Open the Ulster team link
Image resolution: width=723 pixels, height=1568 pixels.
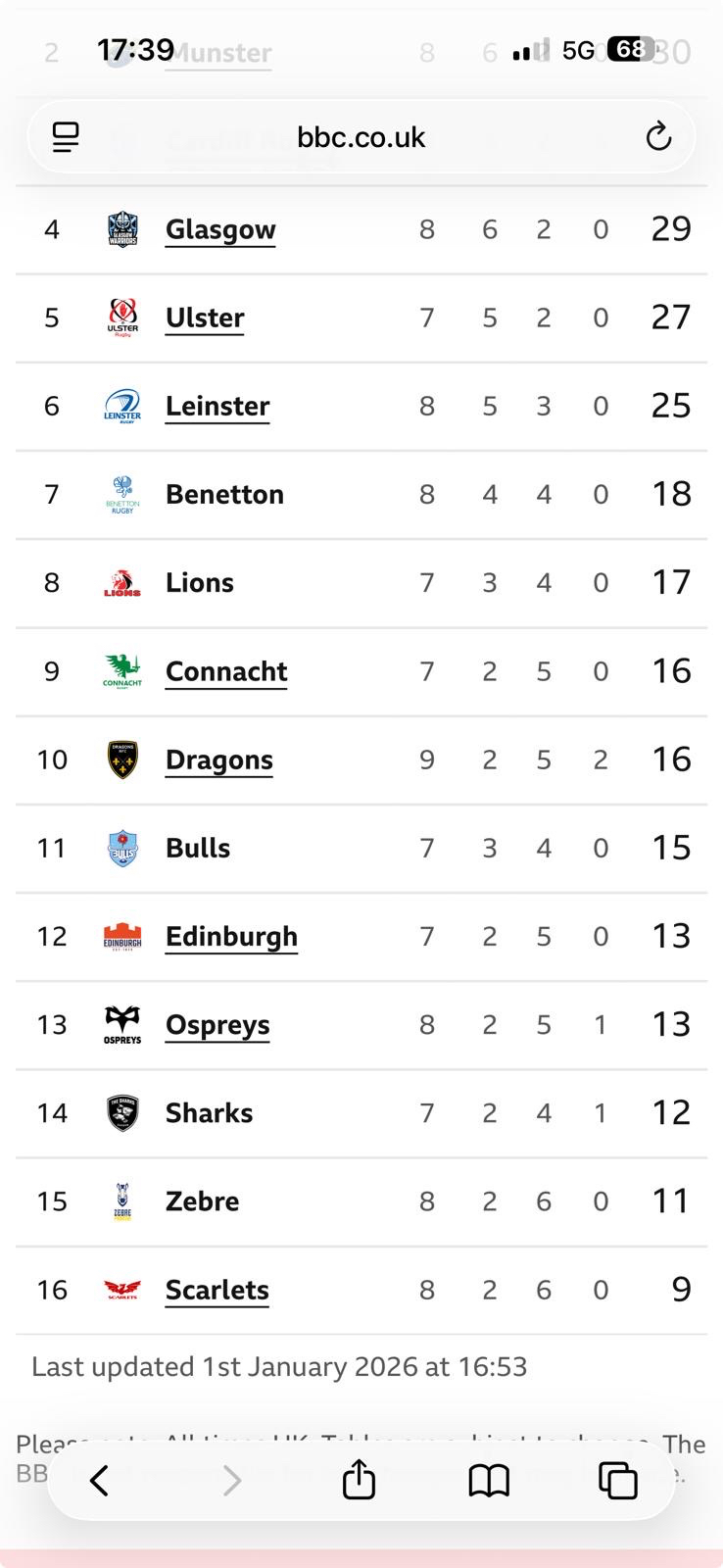tap(205, 318)
